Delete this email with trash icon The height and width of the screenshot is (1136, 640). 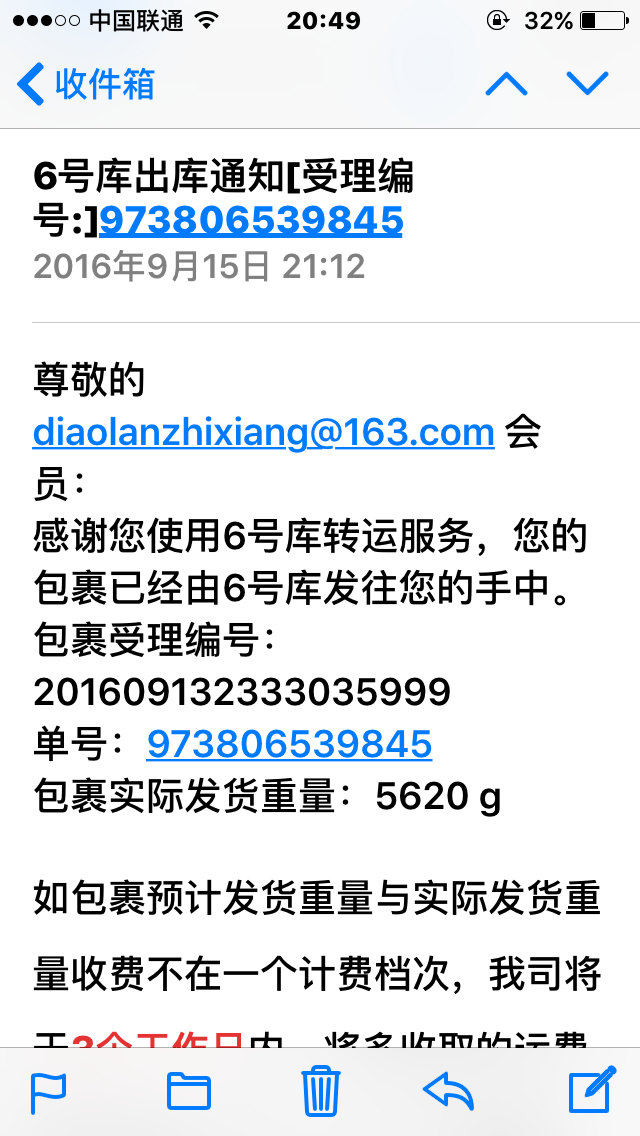(x=321, y=1090)
